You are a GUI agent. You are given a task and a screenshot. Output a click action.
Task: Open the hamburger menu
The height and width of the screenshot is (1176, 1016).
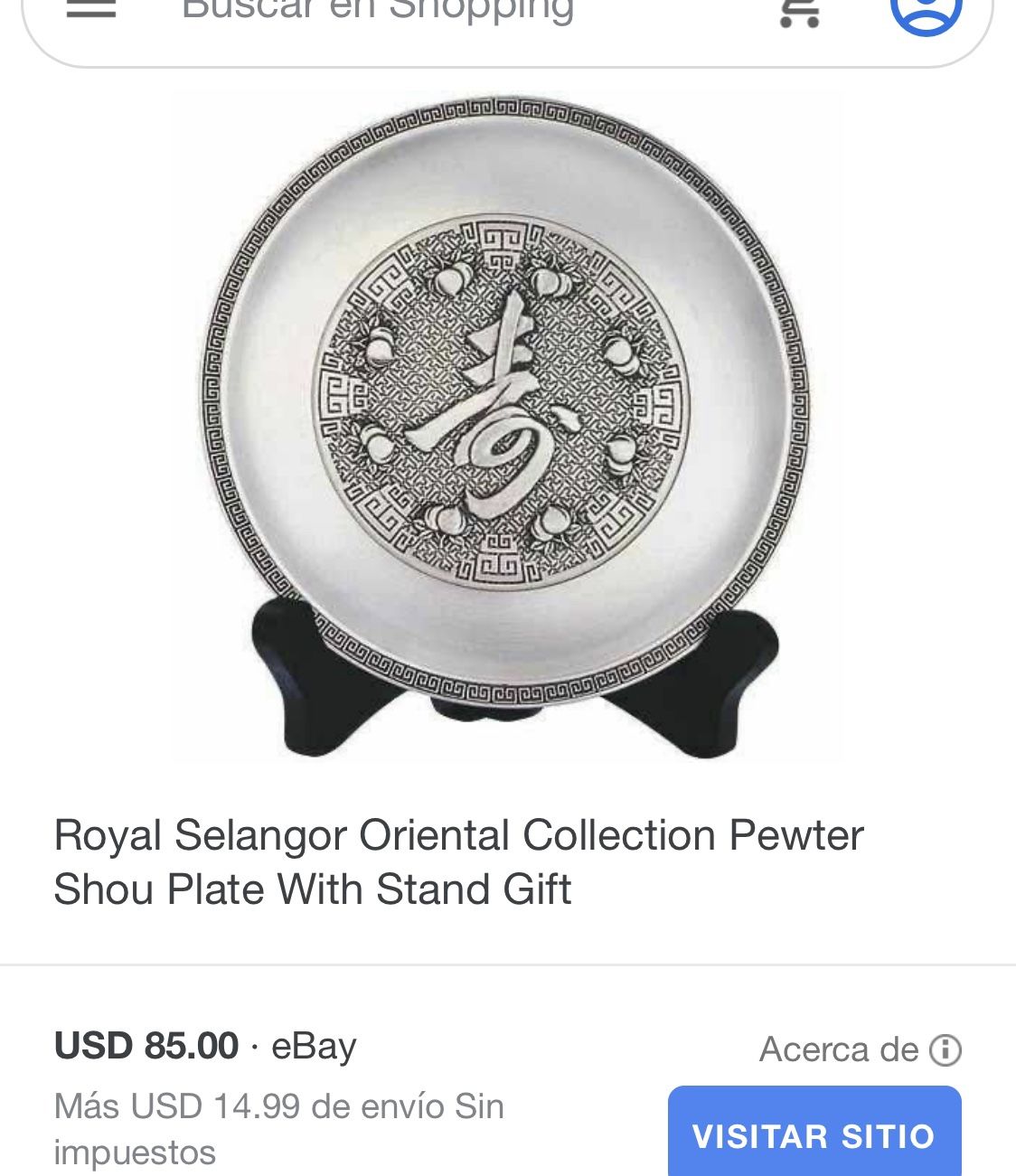(x=90, y=9)
